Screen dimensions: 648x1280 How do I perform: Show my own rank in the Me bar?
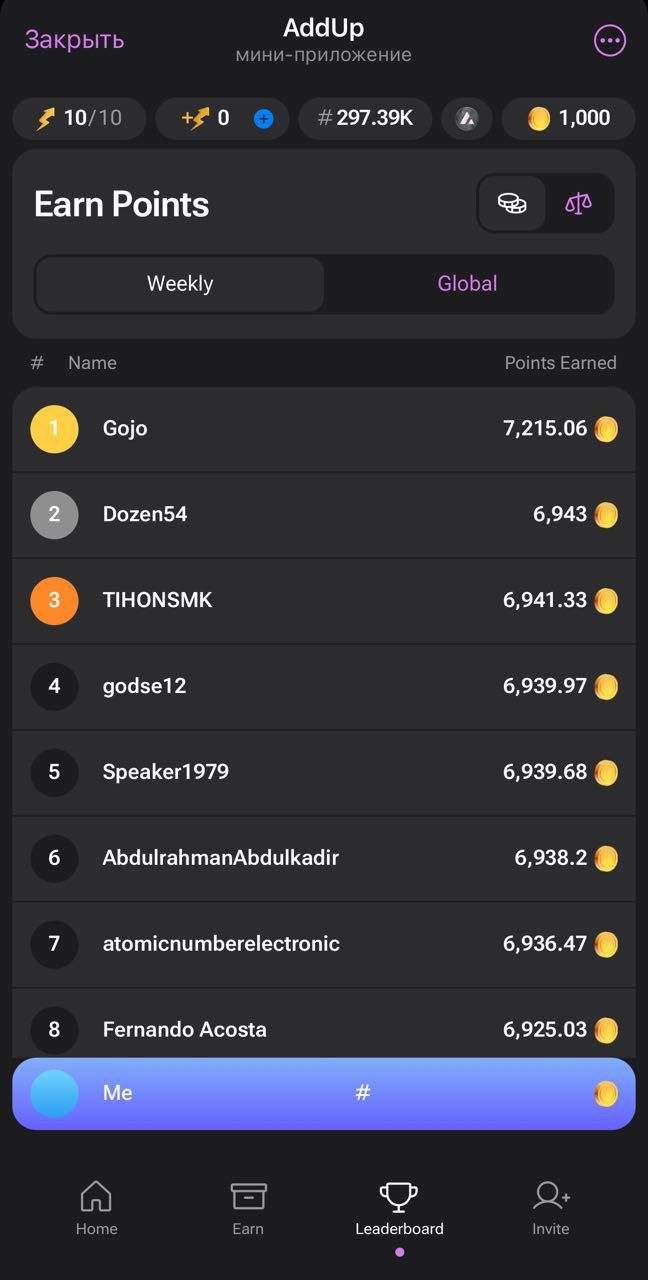point(323,1094)
